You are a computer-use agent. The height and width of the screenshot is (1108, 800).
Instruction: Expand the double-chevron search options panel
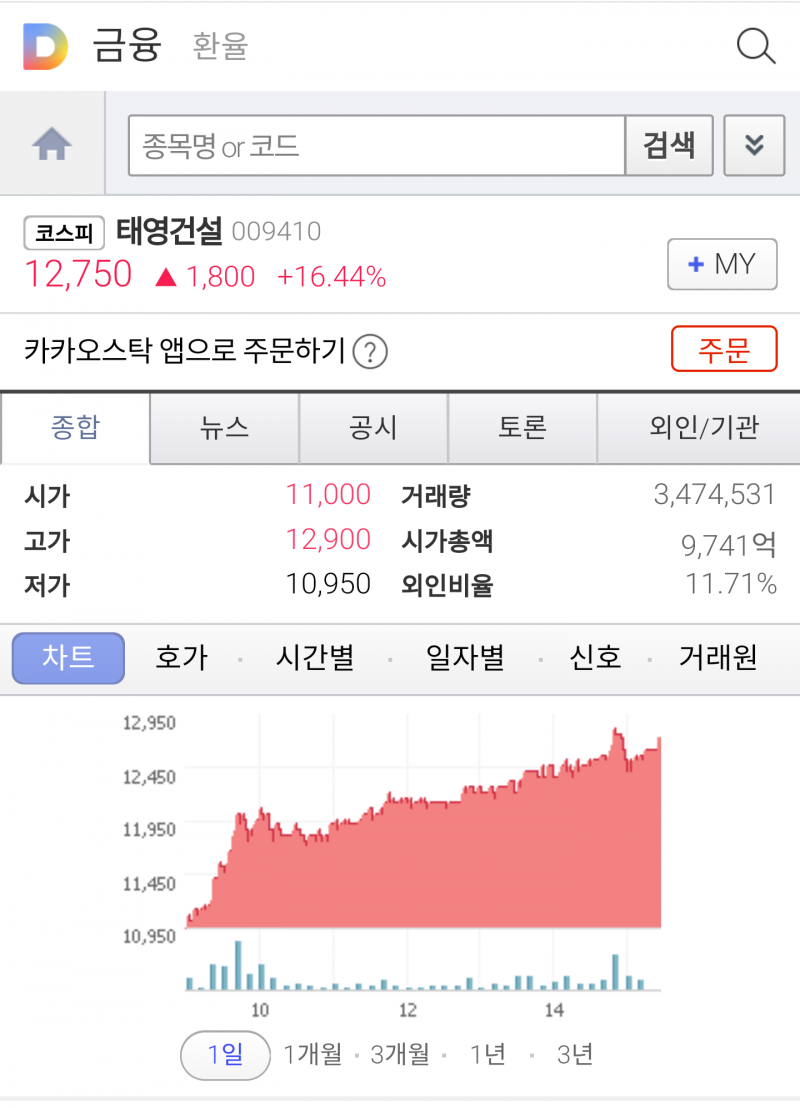coord(754,145)
